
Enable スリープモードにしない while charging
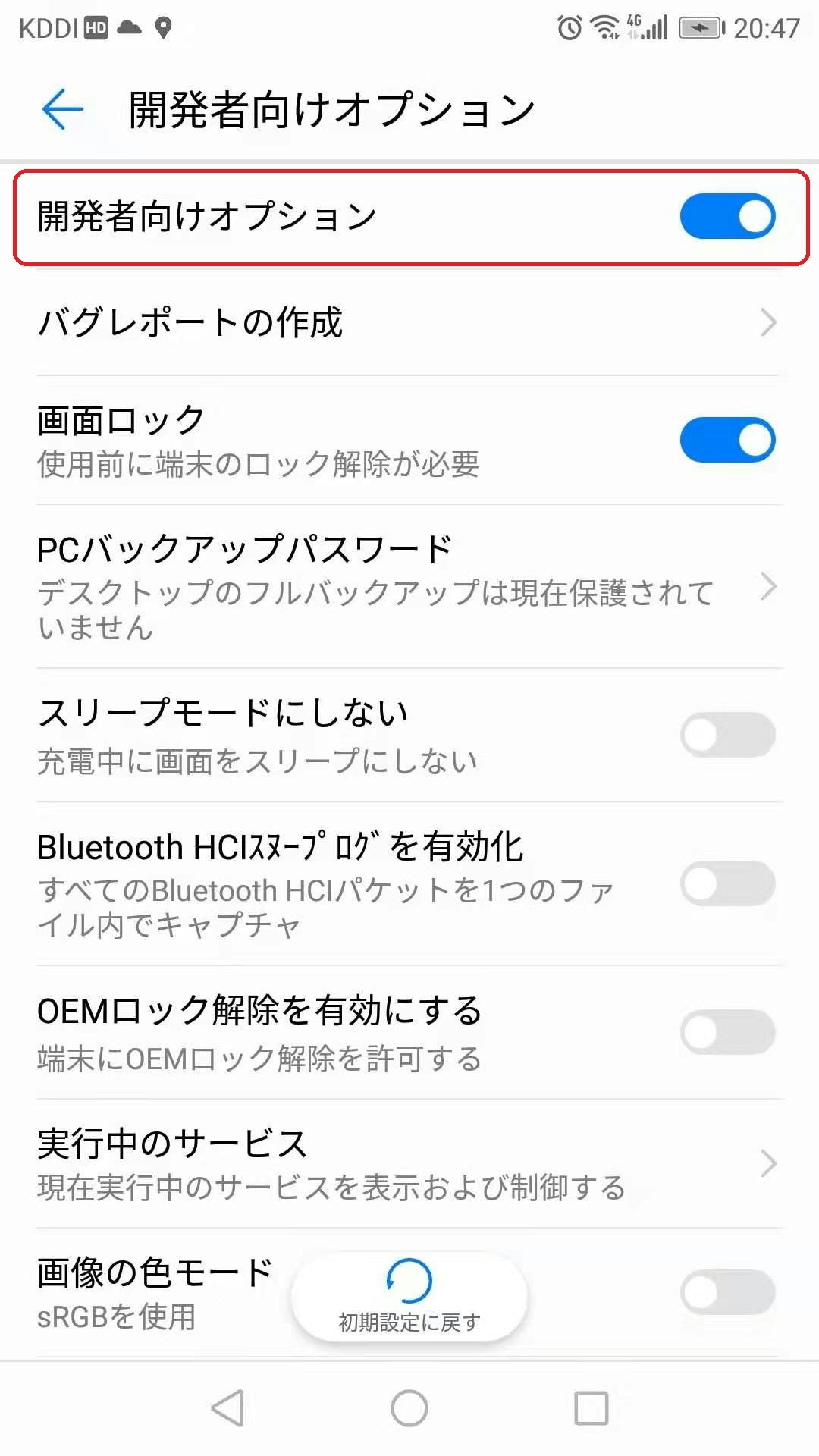(726, 735)
